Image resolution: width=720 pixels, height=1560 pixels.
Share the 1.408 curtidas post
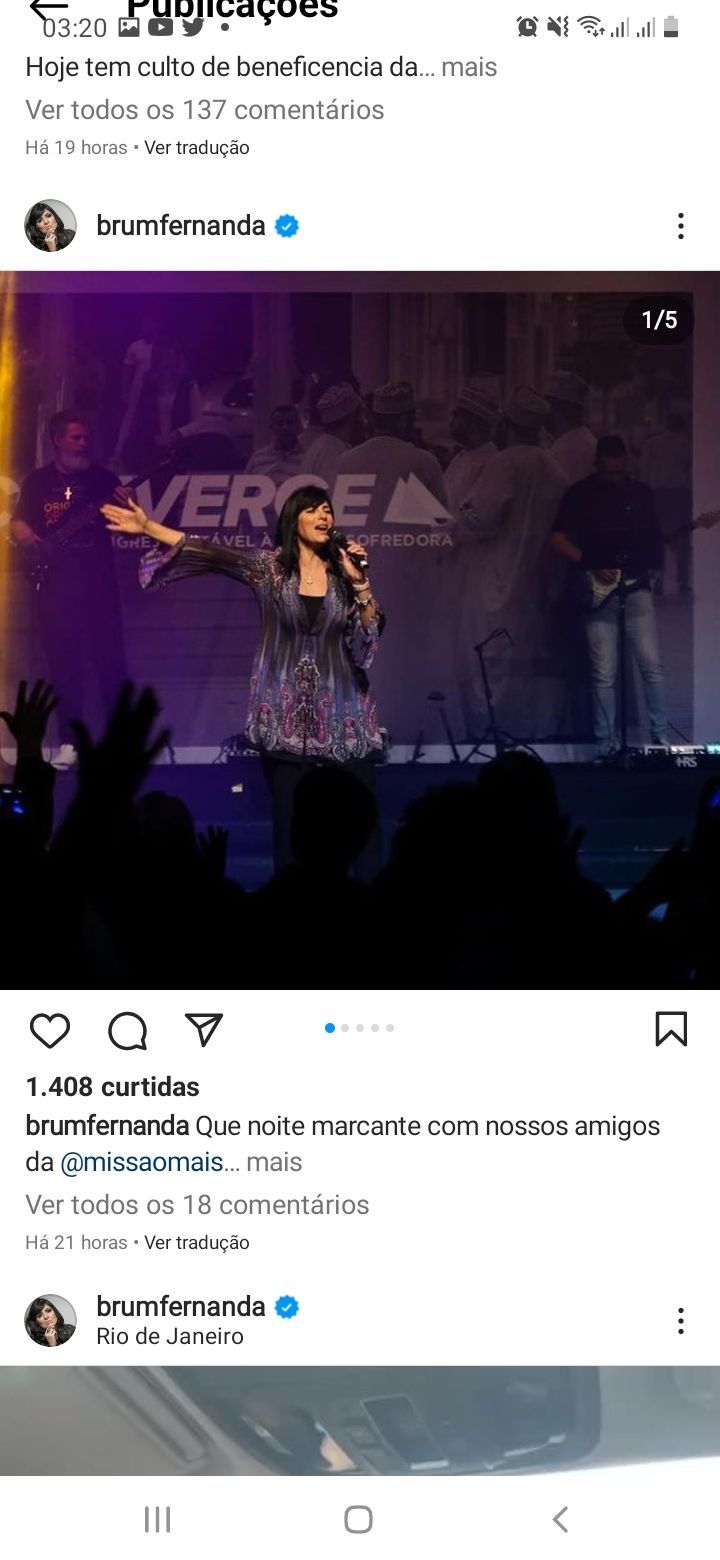204,1029
